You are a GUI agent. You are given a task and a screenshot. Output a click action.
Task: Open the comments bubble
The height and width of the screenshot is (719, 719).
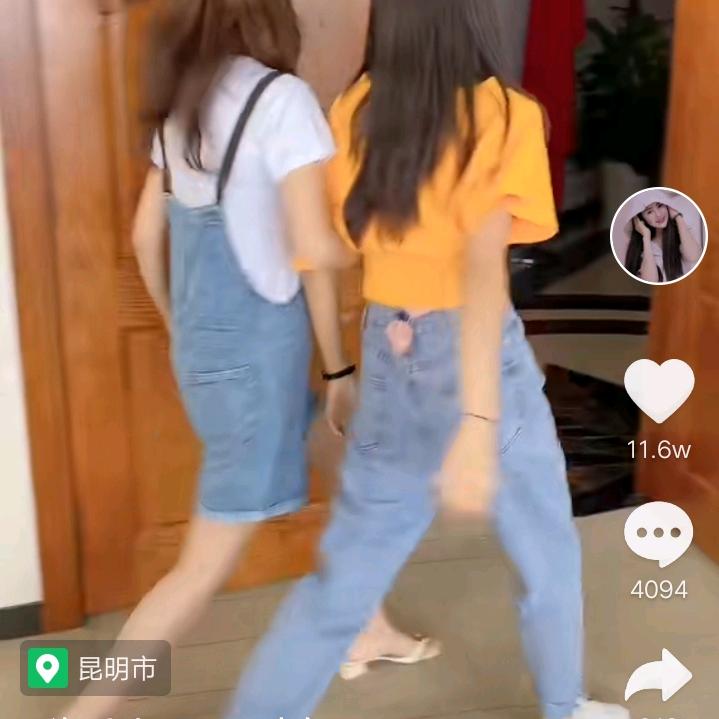[x=658, y=535]
